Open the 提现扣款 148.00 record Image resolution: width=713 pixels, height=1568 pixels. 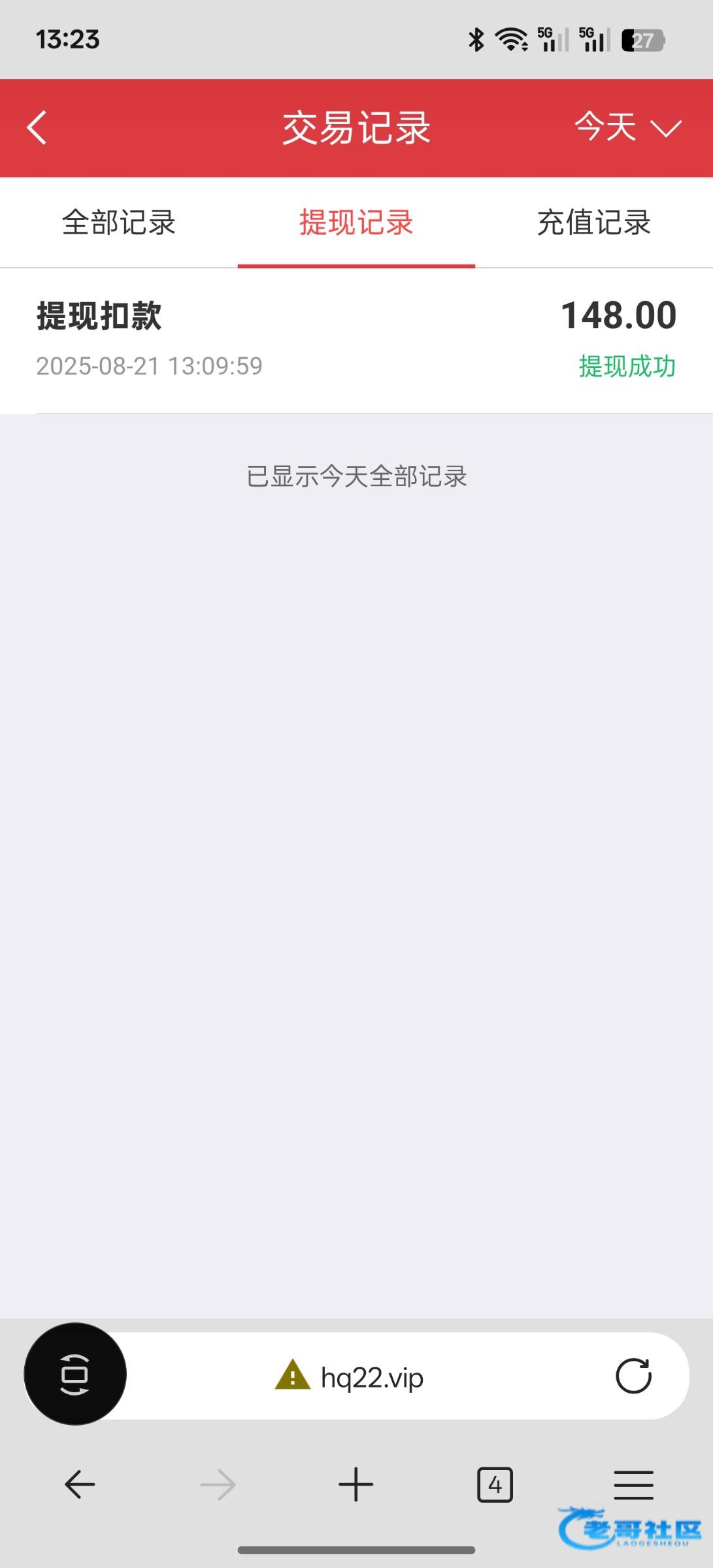coord(356,341)
